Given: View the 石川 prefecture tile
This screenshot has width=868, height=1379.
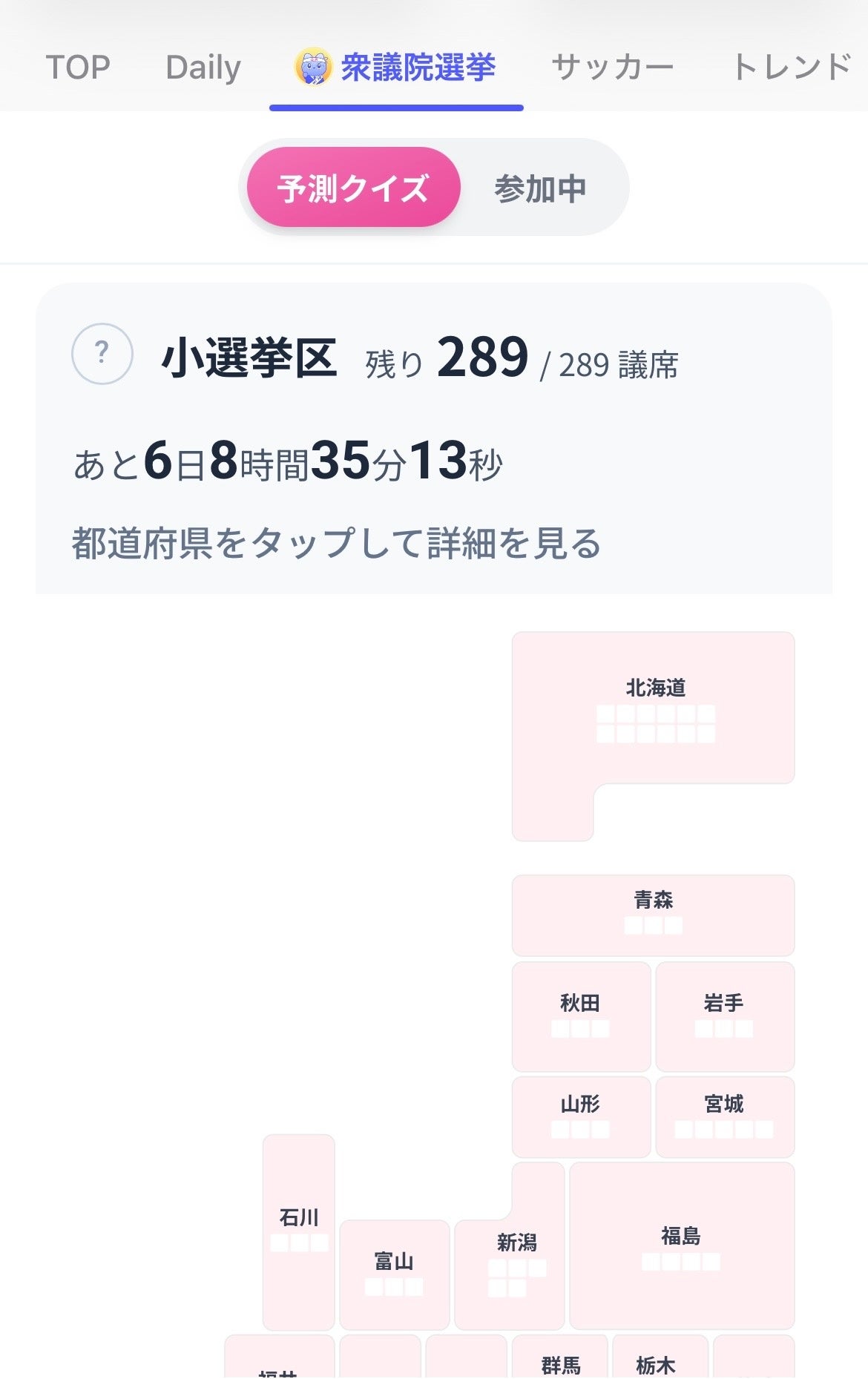Looking at the screenshot, I should [x=299, y=1230].
